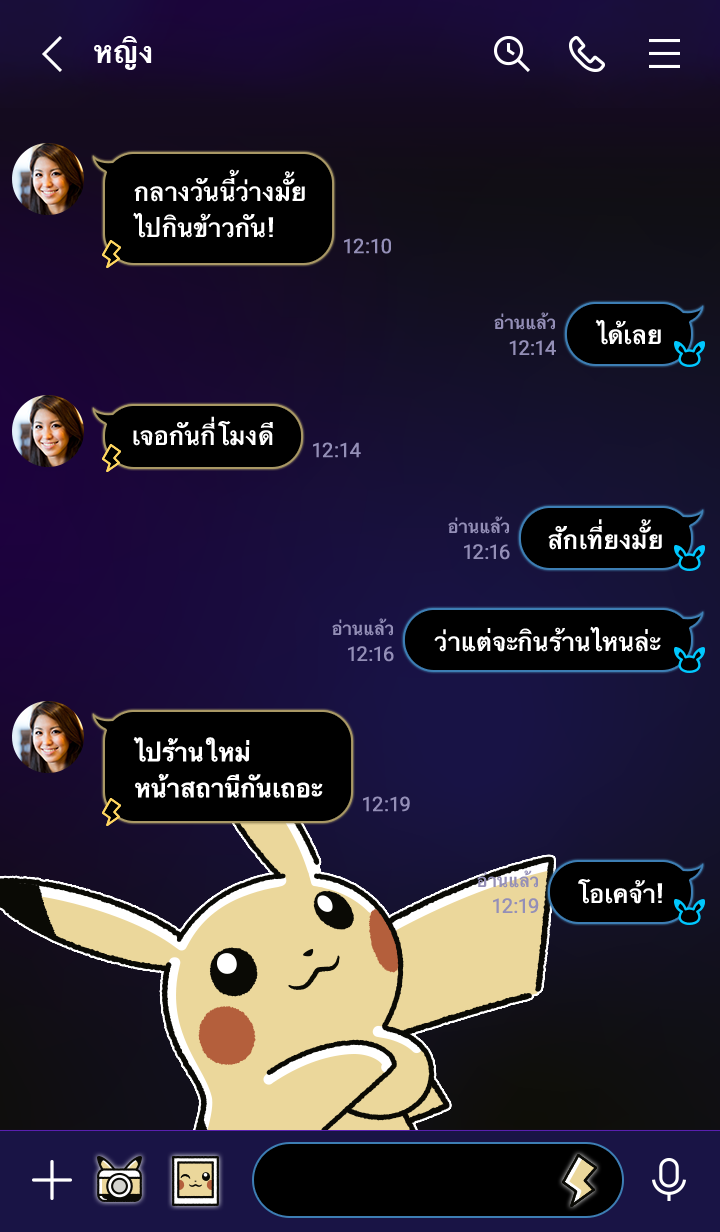The width and height of the screenshot is (720, 1232).
Task: Focus the message input field
Action: (400, 1181)
